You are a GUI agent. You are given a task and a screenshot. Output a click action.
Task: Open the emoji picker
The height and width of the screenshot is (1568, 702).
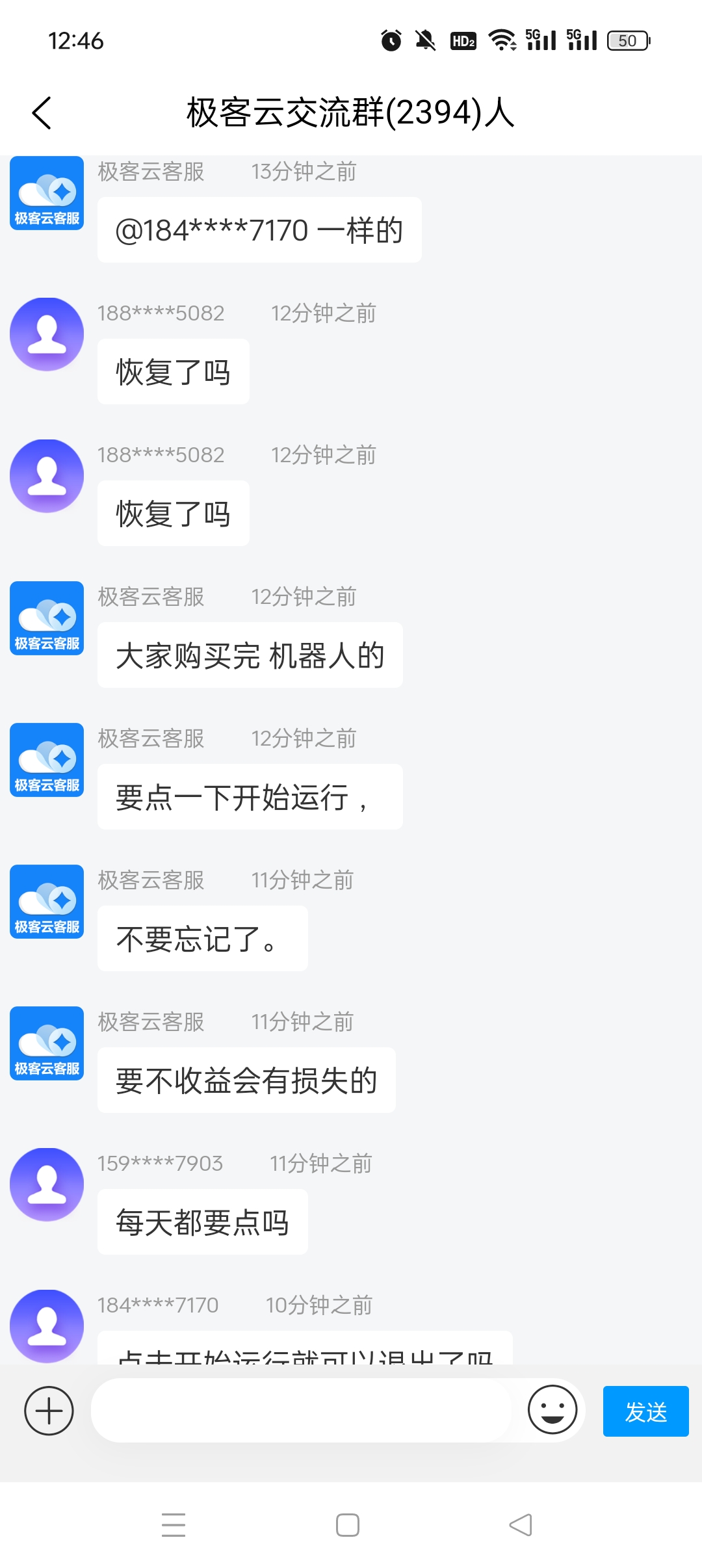552,1409
